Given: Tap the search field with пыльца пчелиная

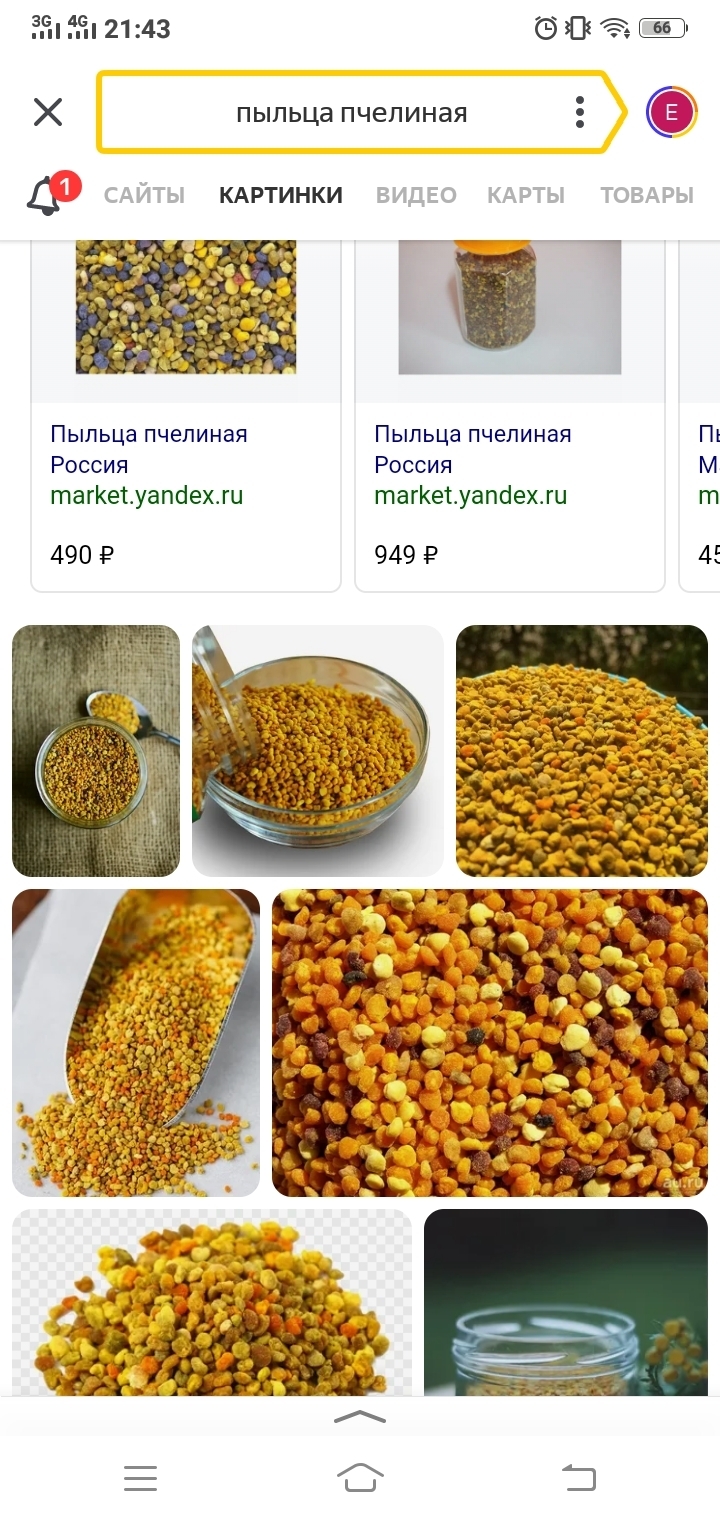Looking at the screenshot, I should (x=350, y=113).
